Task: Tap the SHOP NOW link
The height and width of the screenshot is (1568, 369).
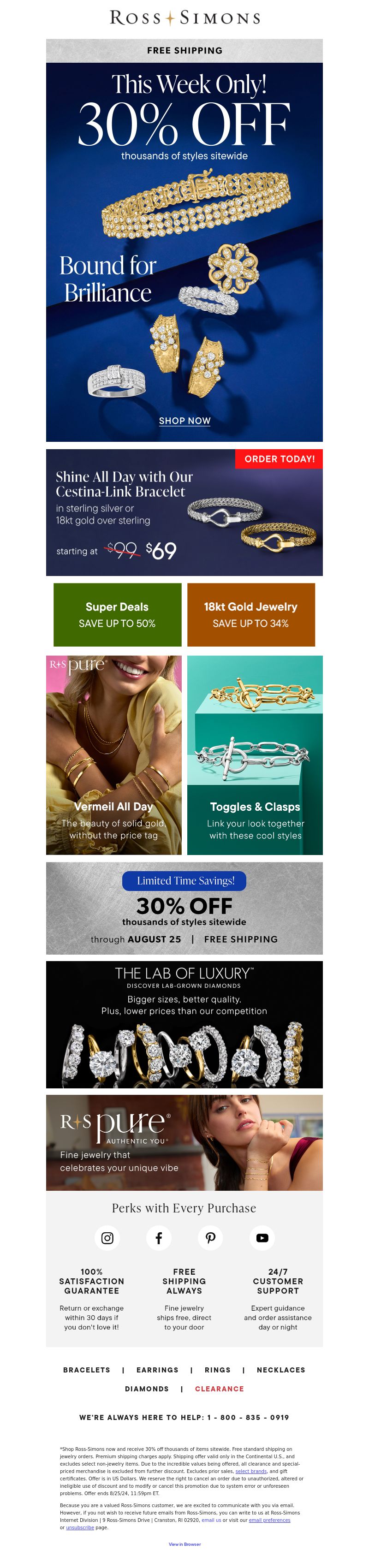Action: click(184, 421)
